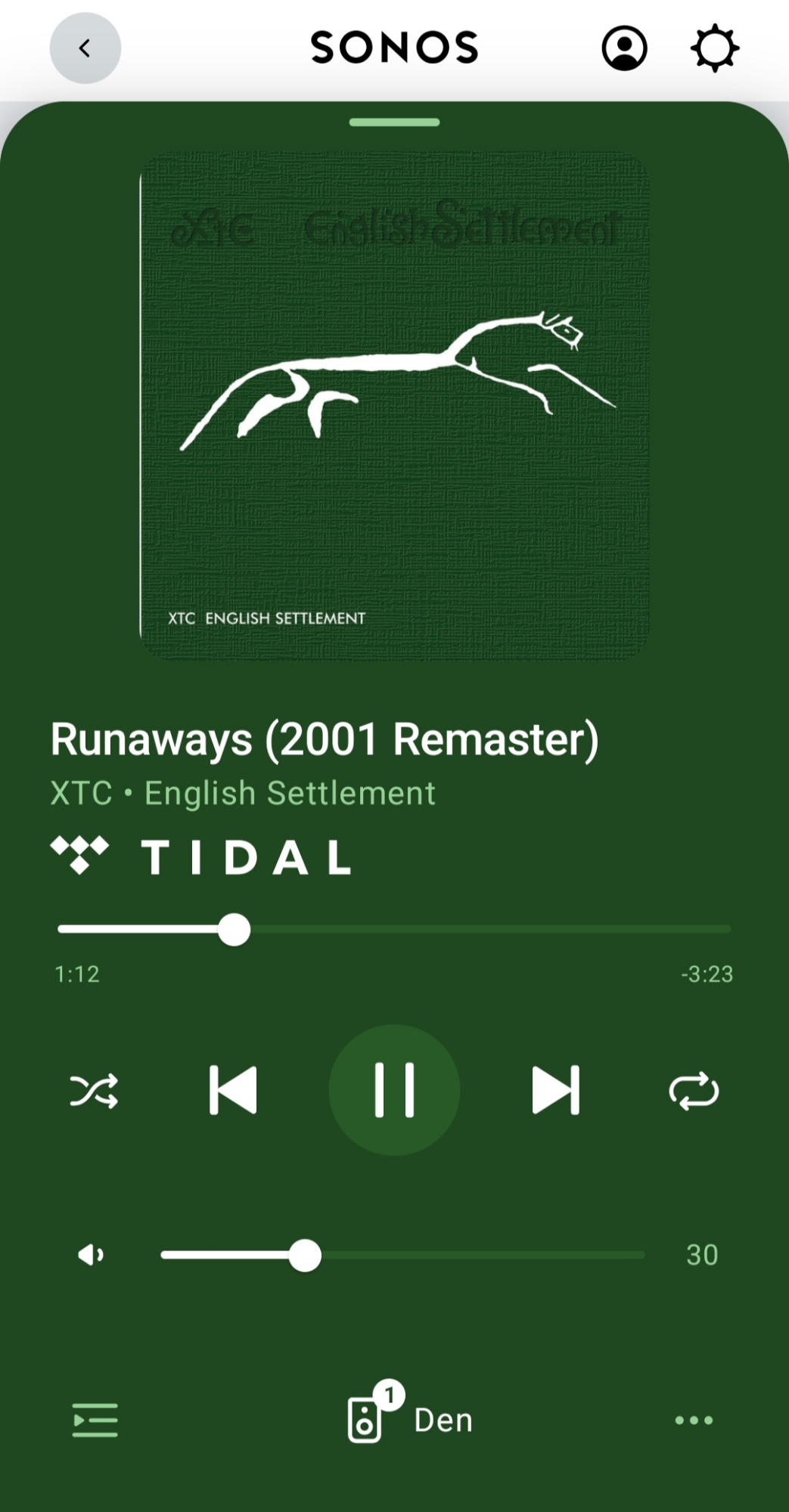Tap the track progress bar to seek
Screen dimensions: 789x1512
pos(394,929)
